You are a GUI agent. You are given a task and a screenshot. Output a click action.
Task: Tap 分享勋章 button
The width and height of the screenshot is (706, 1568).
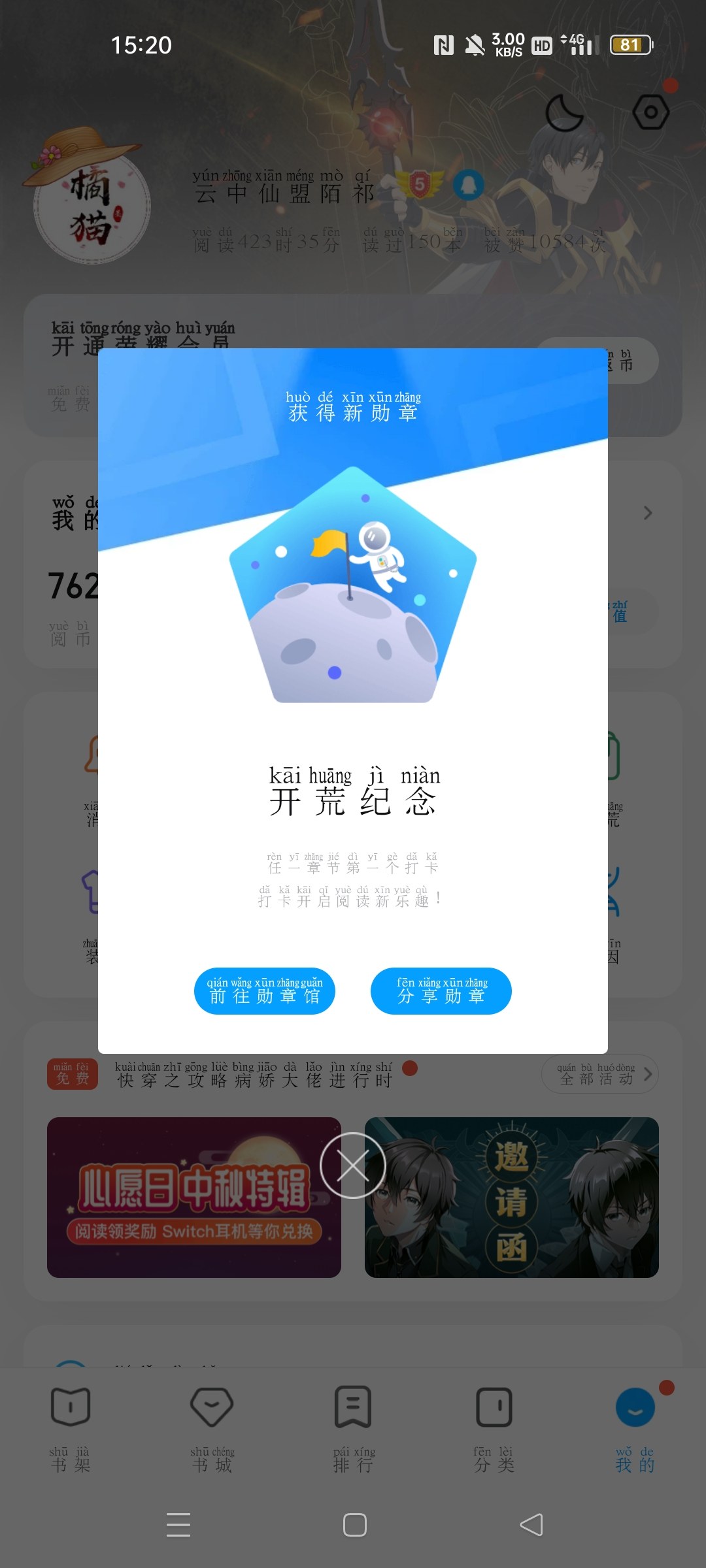[441, 990]
